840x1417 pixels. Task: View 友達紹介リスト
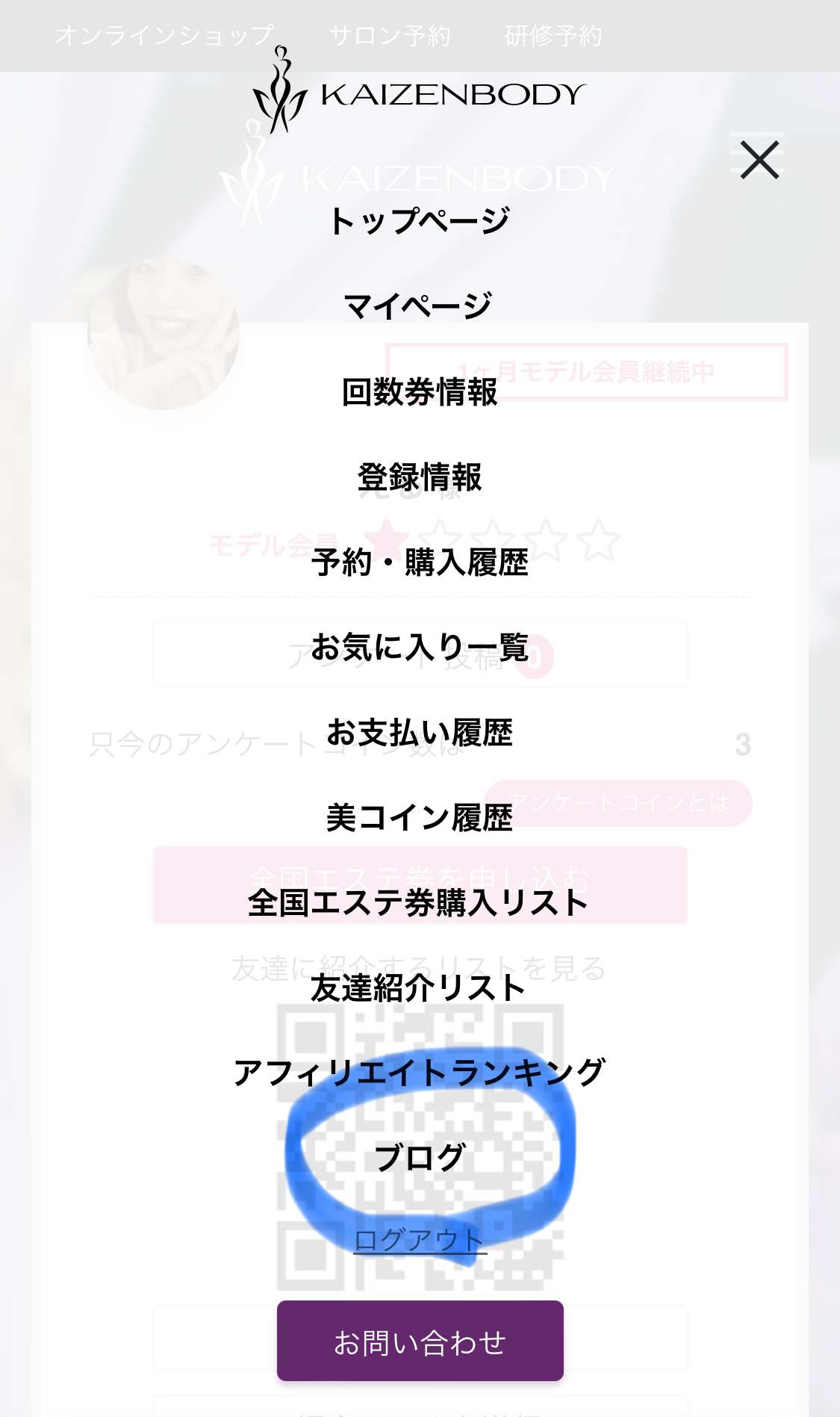(x=419, y=988)
